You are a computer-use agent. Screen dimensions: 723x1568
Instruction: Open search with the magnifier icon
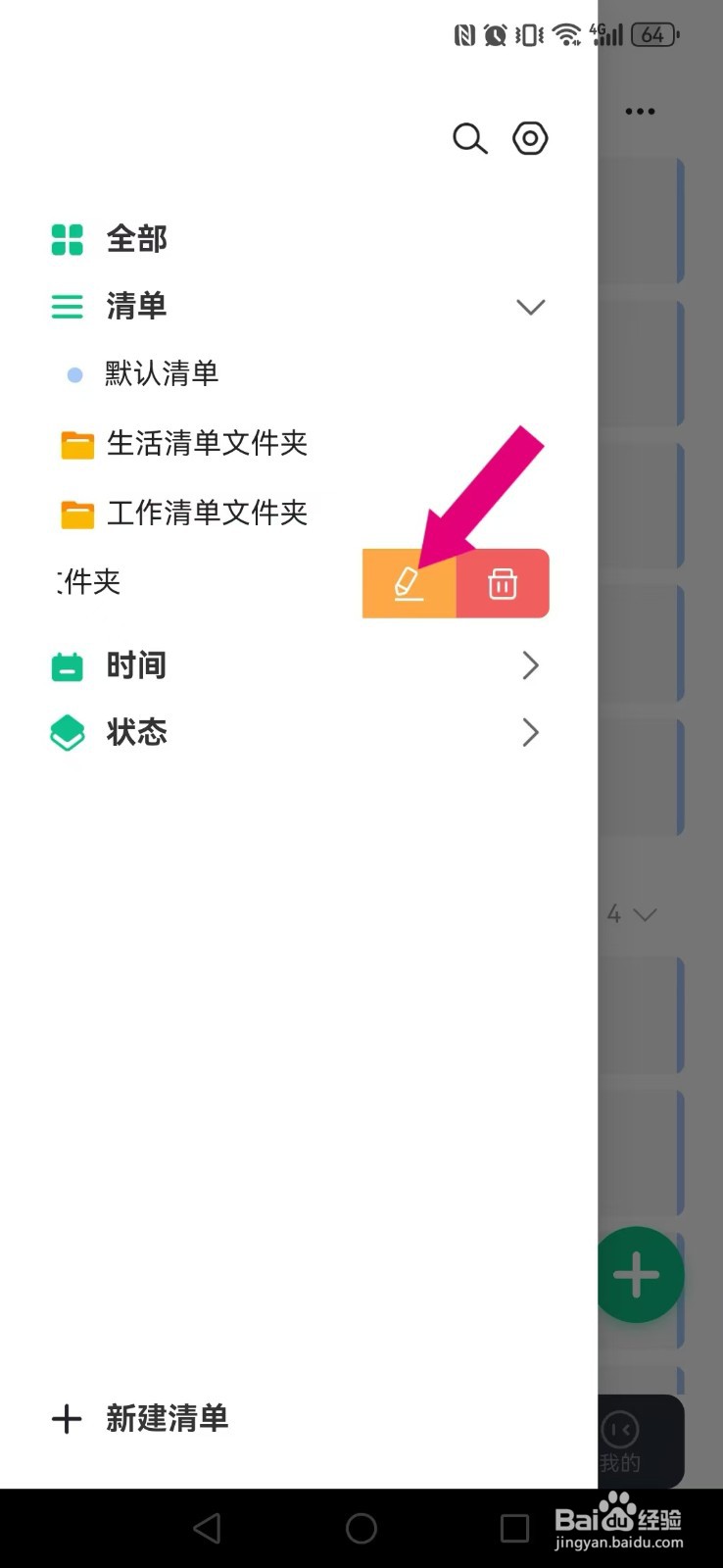point(469,138)
